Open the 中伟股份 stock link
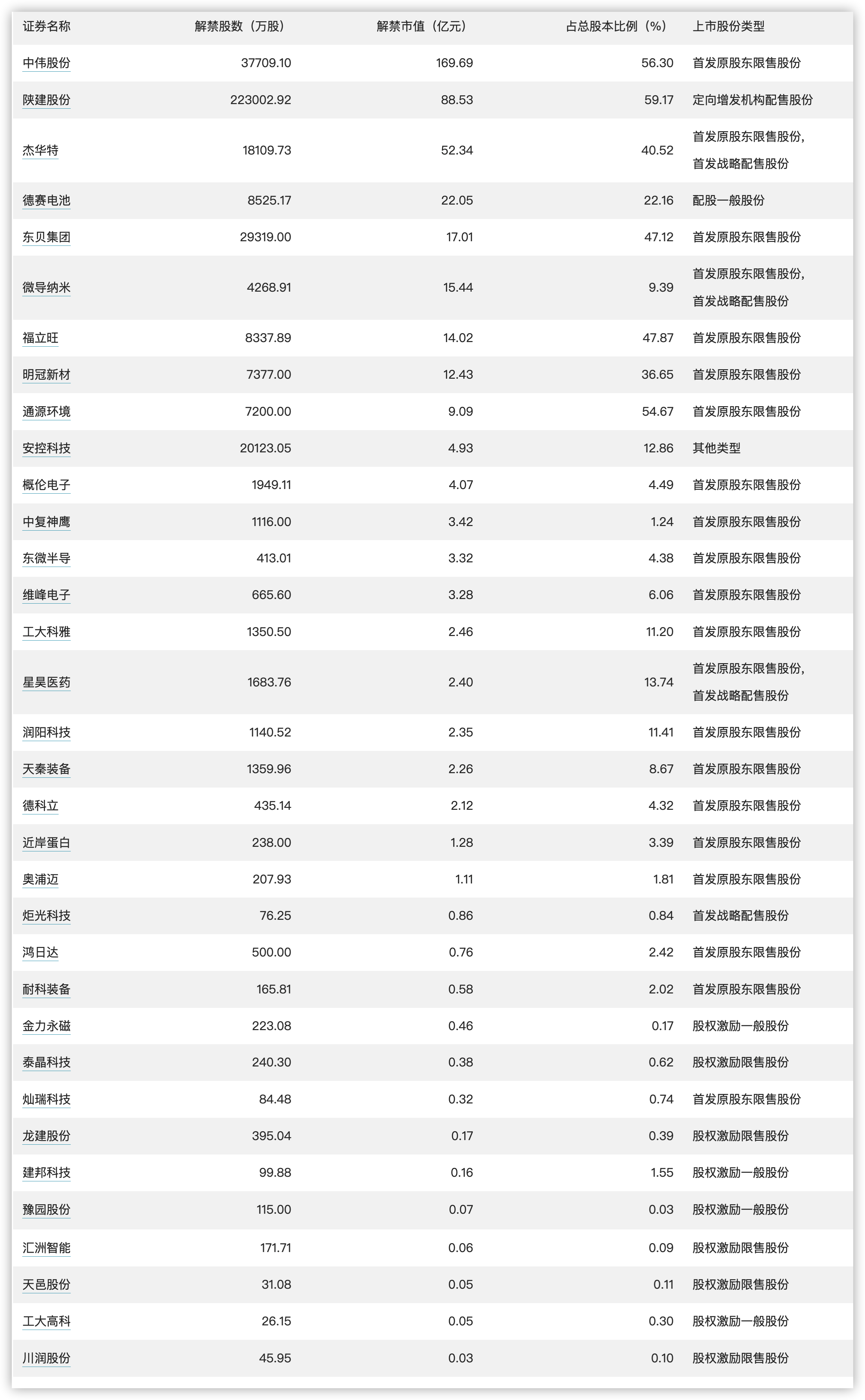Viewport: 865px width, 1400px height. click(x=46, y=63)
